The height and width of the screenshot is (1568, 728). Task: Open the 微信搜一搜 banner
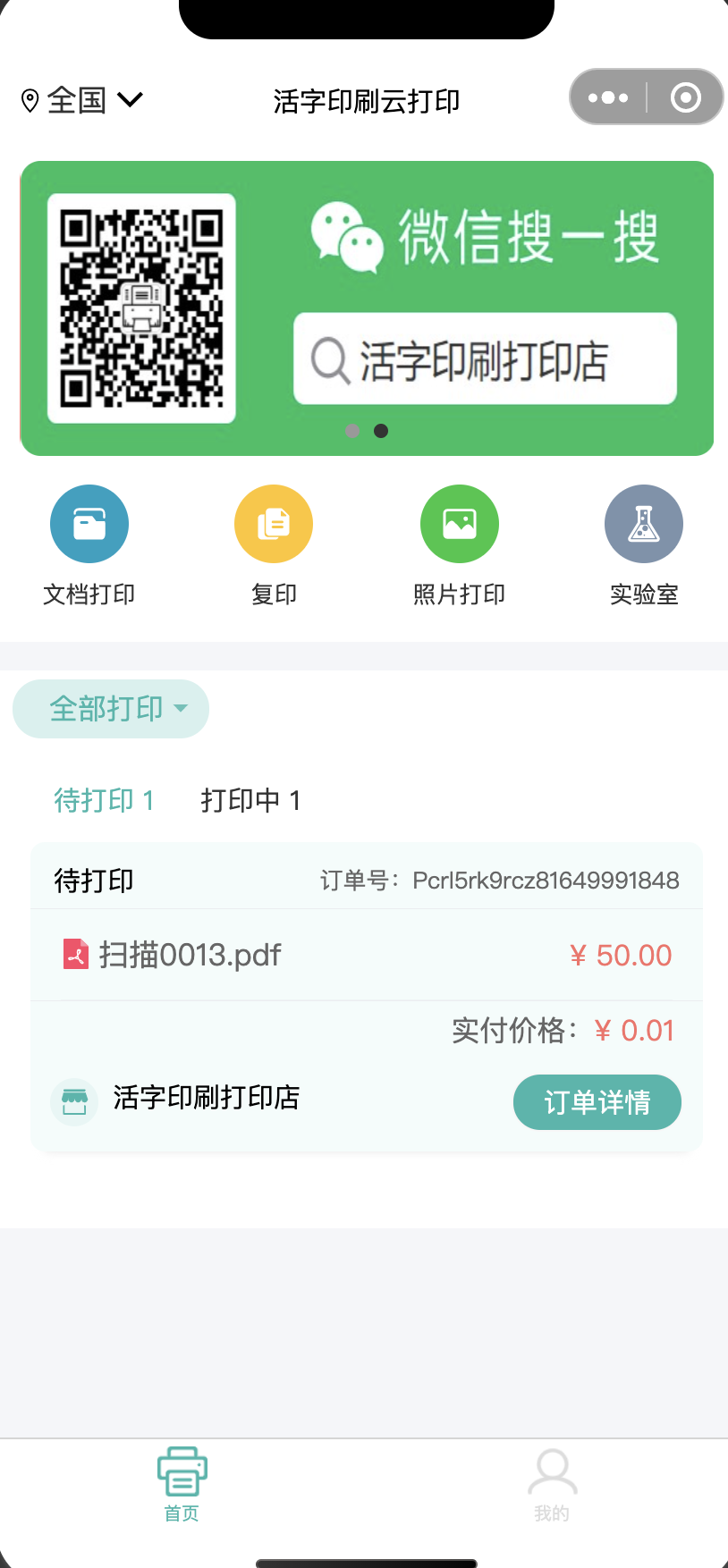click(367, 308)
